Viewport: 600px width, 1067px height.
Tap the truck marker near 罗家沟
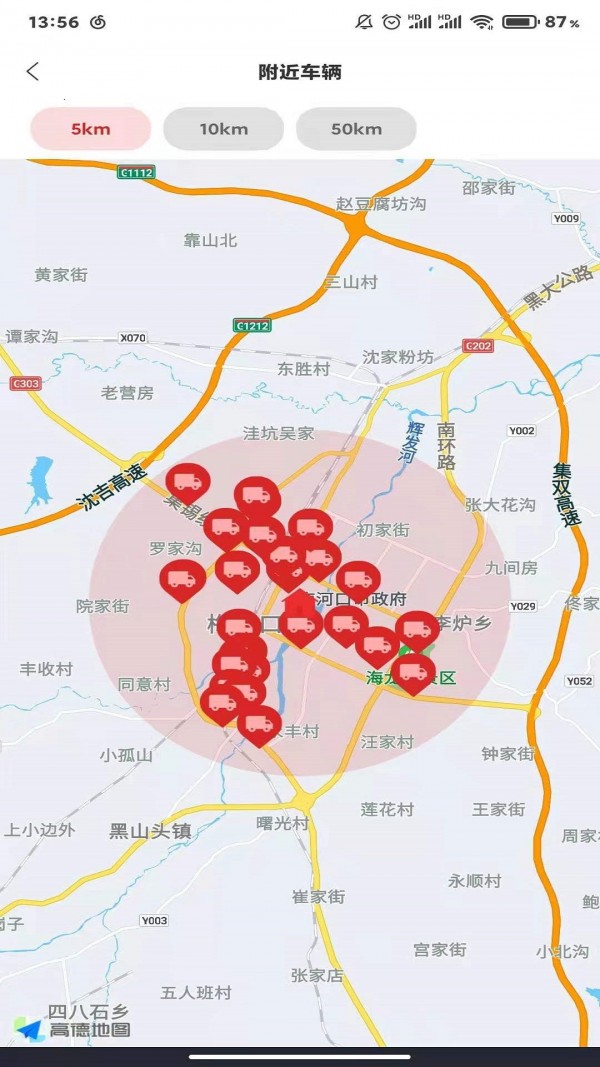point(182,579)
